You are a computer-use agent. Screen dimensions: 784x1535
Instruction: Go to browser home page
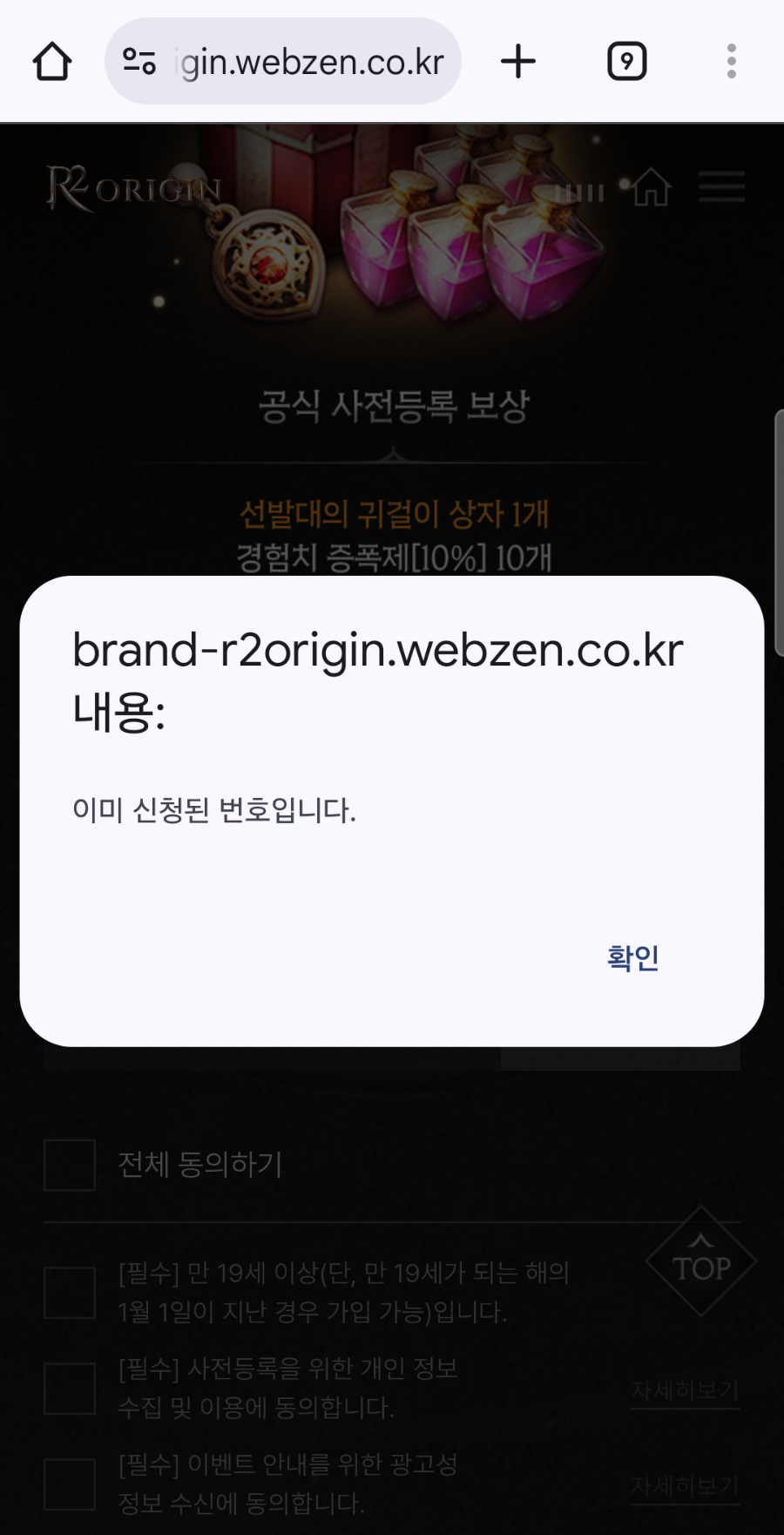click(52, 62)
